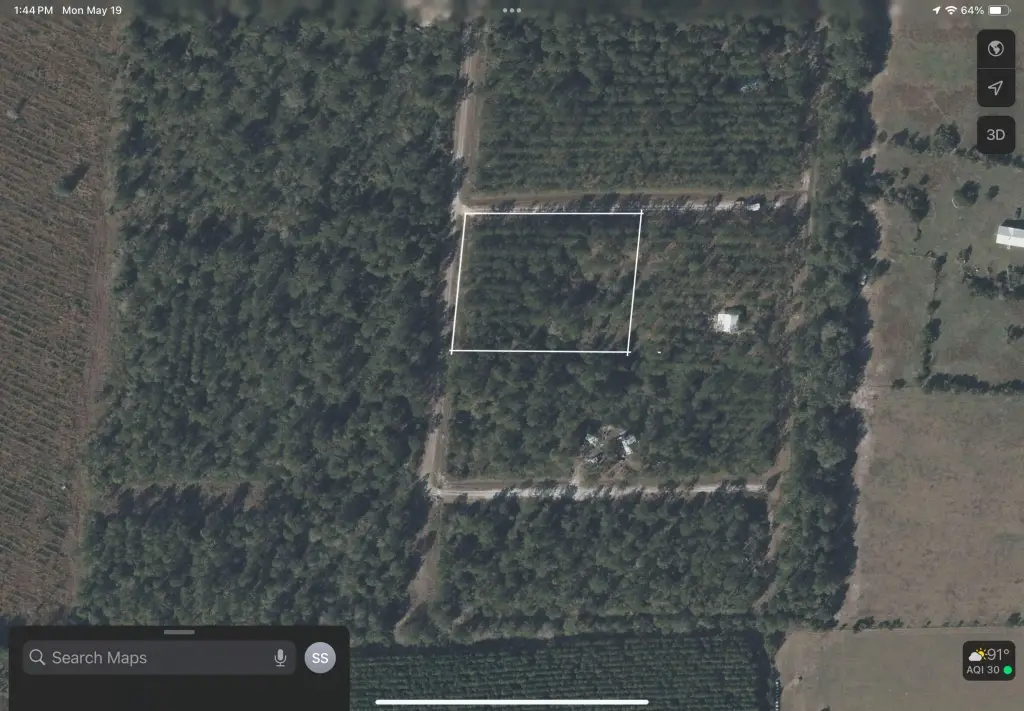This screenshot has height=711, width=1024.
Task: Open the map mode globe button
Action: tap(995, 49)
